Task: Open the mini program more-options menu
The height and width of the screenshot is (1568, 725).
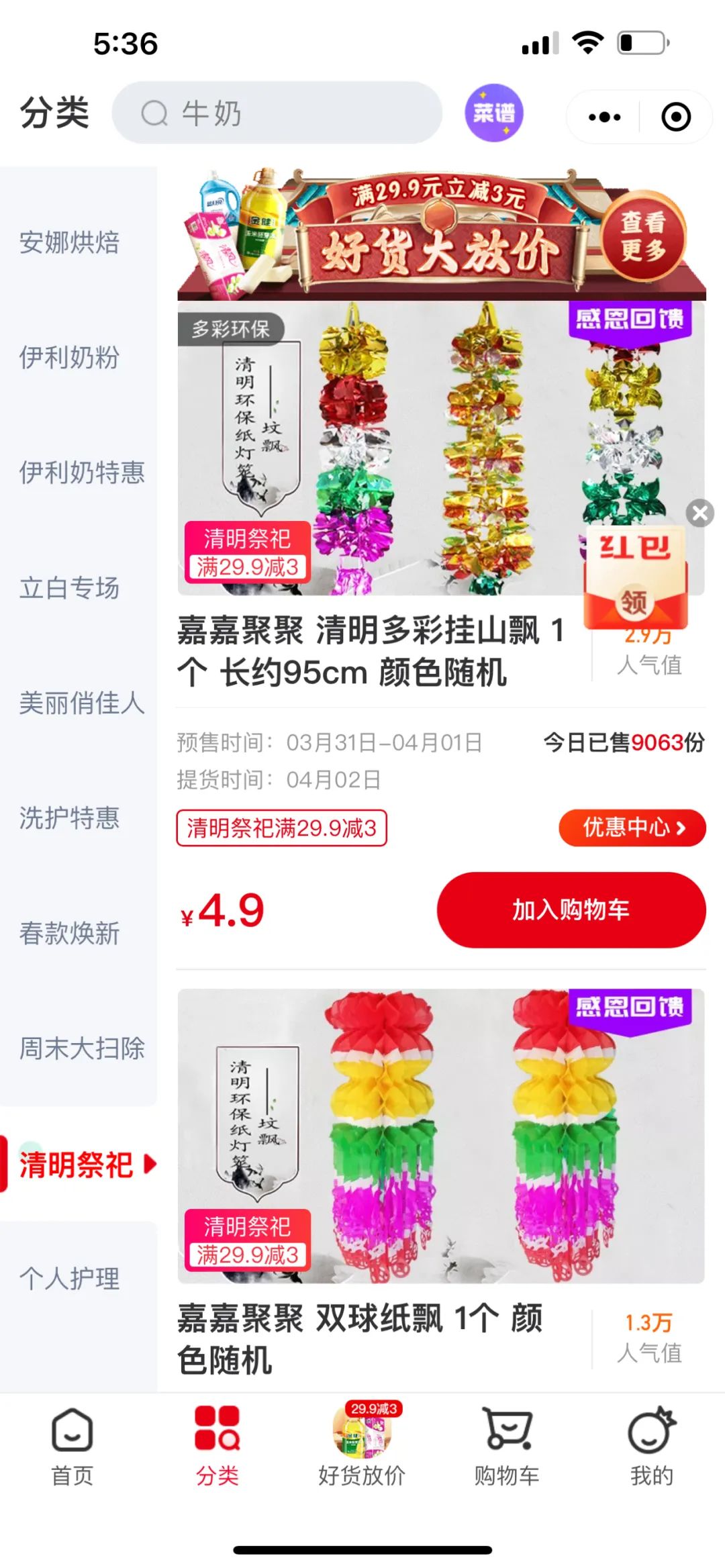Action: click(x=604, y=117)
